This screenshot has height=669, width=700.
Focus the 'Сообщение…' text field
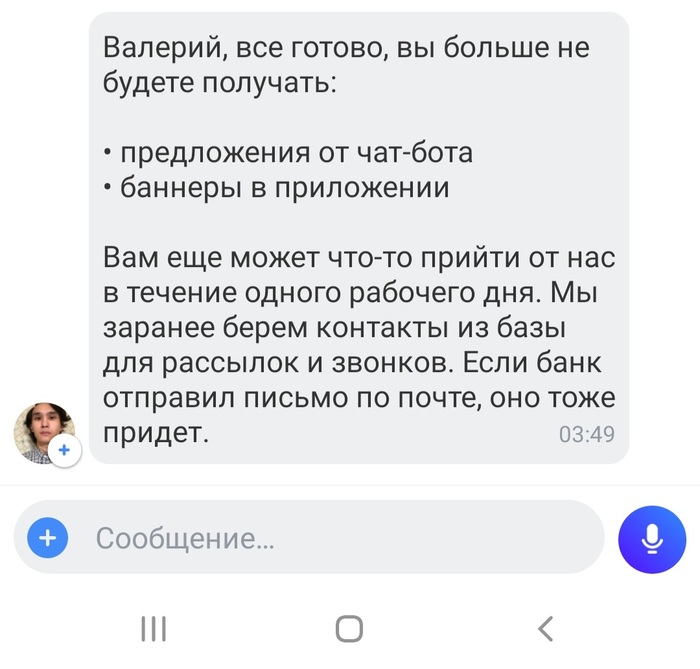tap(330, 539)
